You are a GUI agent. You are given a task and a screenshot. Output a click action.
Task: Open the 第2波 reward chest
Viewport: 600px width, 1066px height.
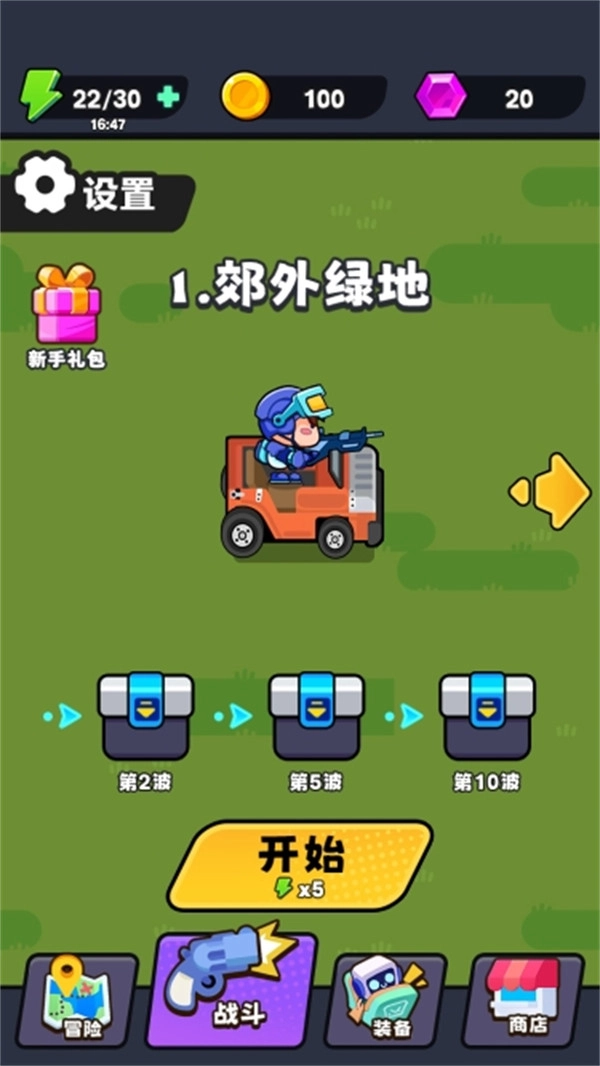(145, 716)
